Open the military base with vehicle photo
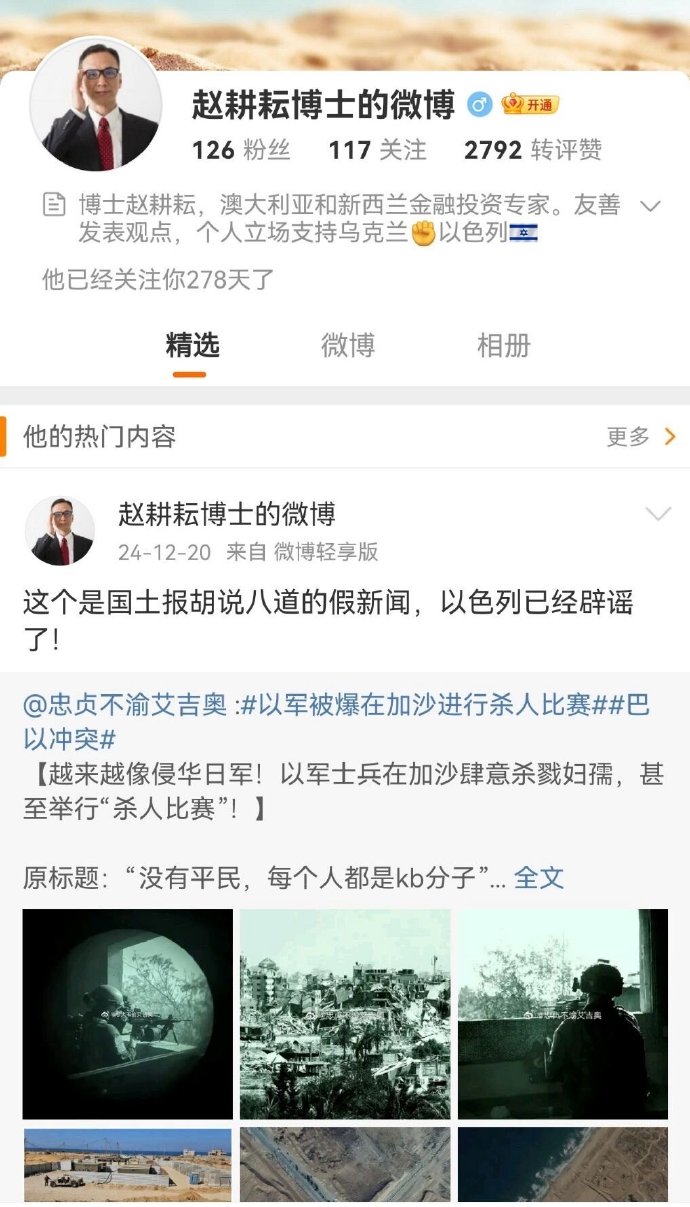The height and width of the screenshot is (1207, 690). (x=128, y=1165)
